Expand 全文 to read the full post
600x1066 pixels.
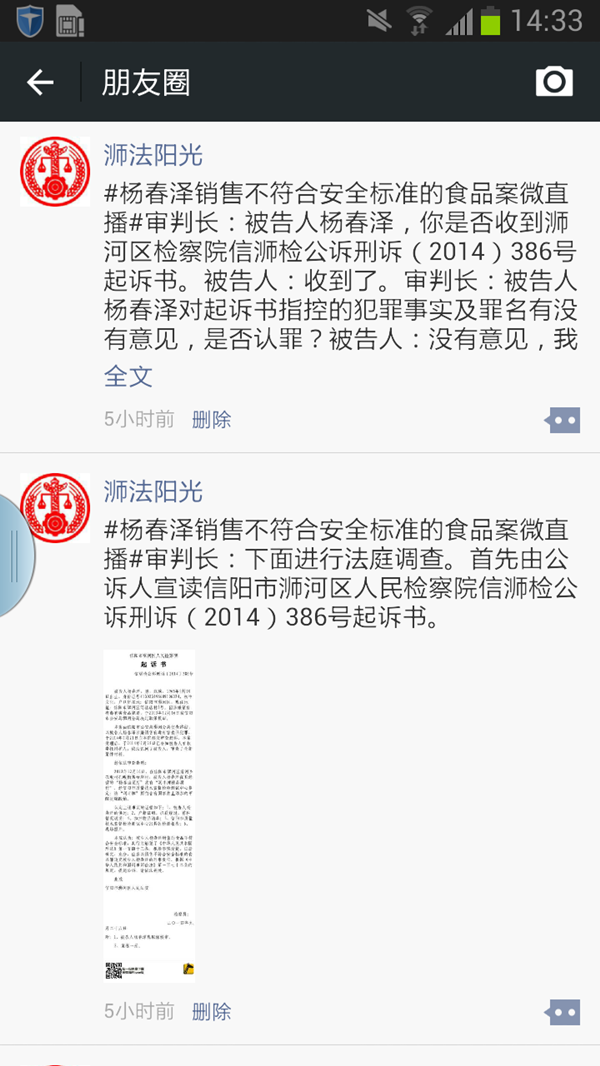point(128,376)
